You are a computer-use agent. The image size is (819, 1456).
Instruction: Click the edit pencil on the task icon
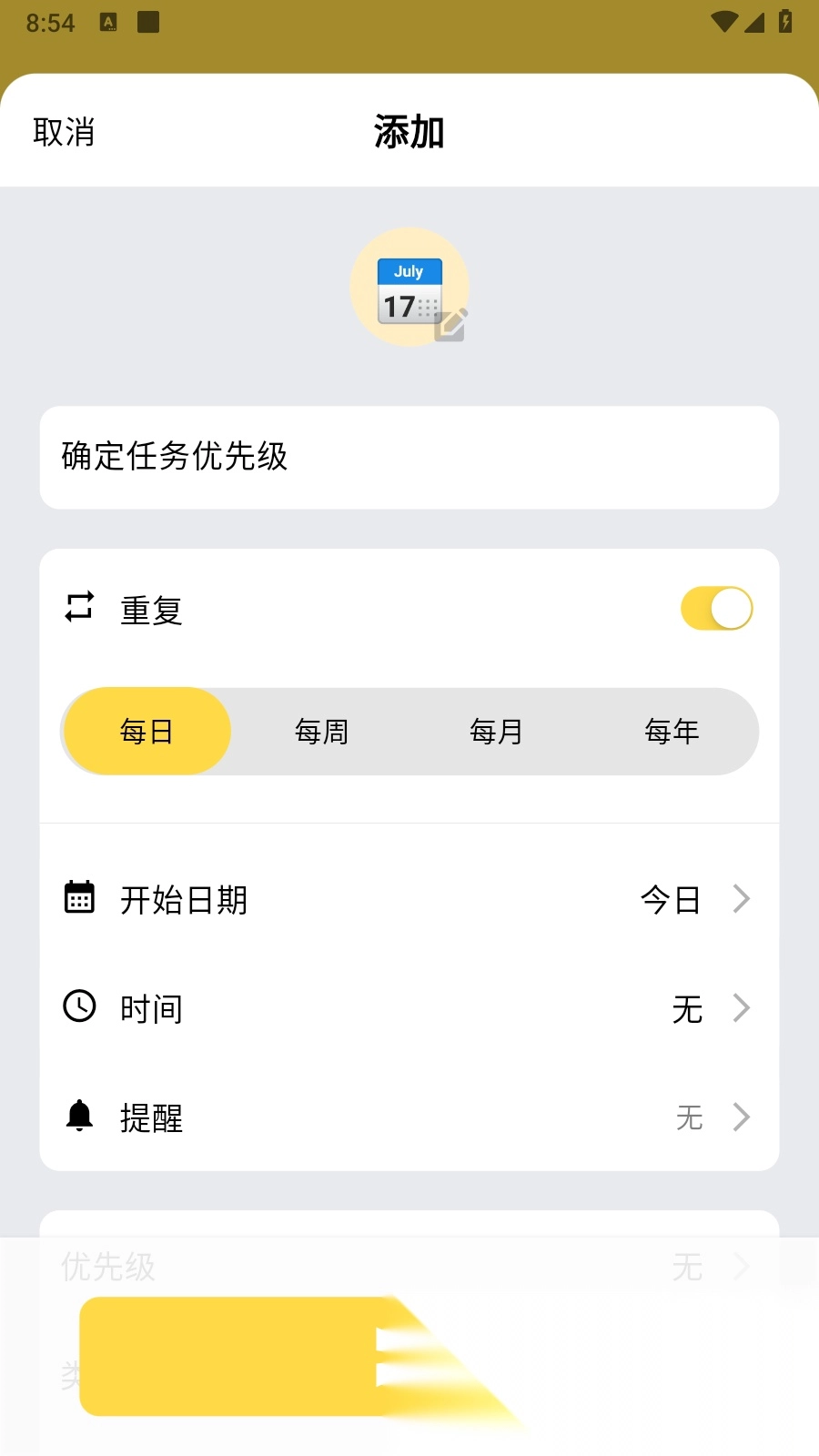click(452, 325)
